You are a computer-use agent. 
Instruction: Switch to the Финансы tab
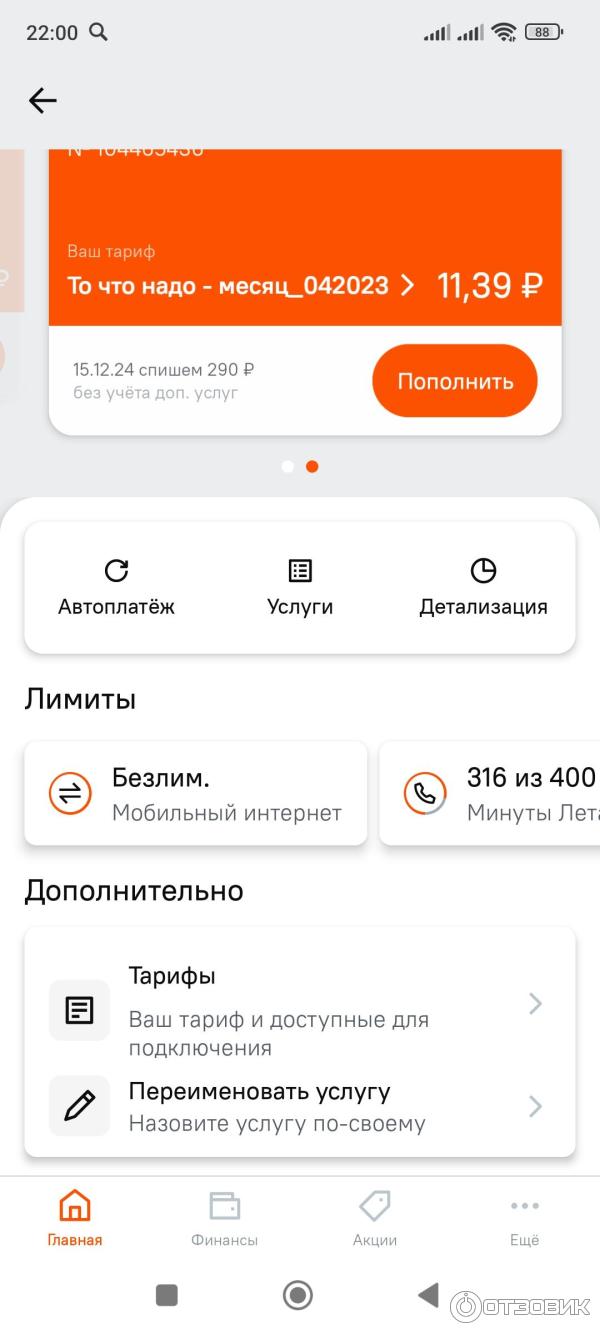(224, 1219)
